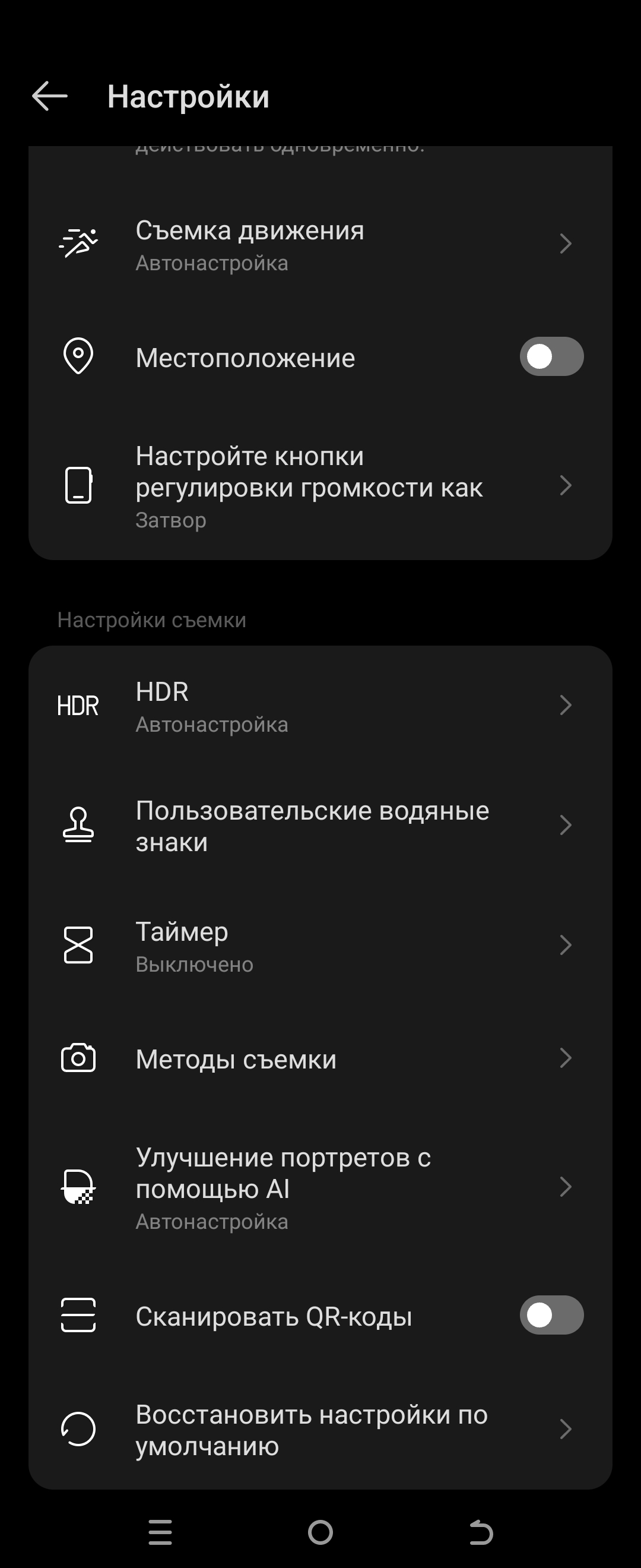The image size is (641, 1568).
Task: Select Восстановить настройки по умолчанию
Action: tap(320, 1429)
